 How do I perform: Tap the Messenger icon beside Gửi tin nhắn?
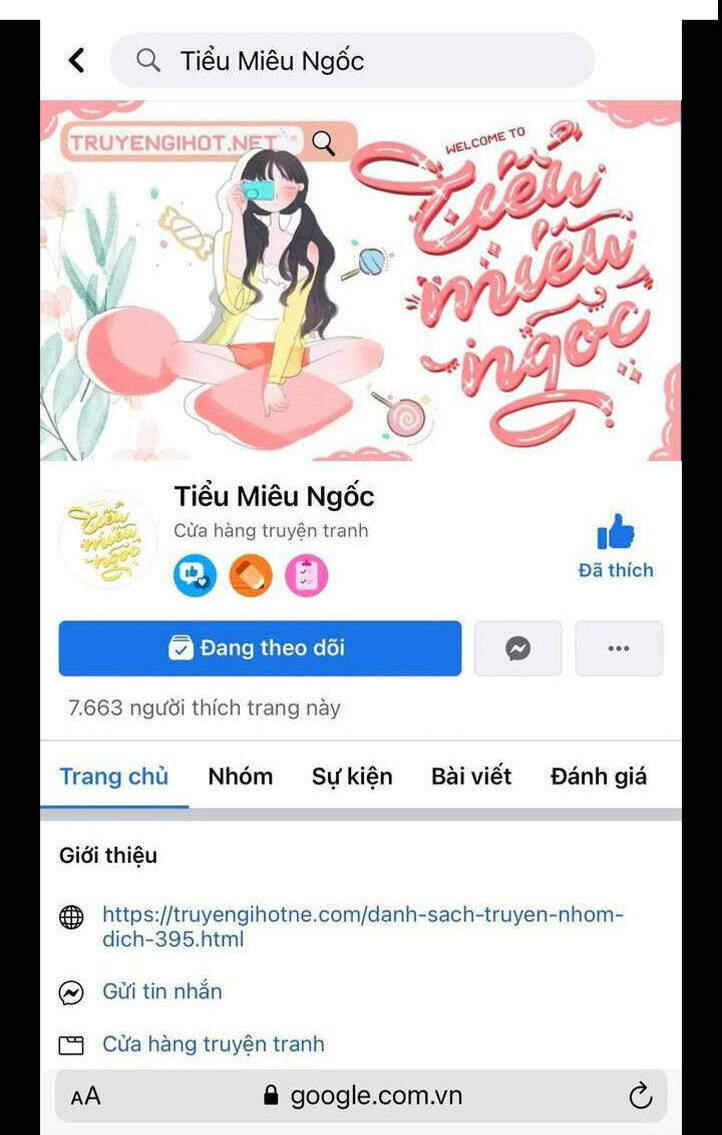tap(70, 992)
